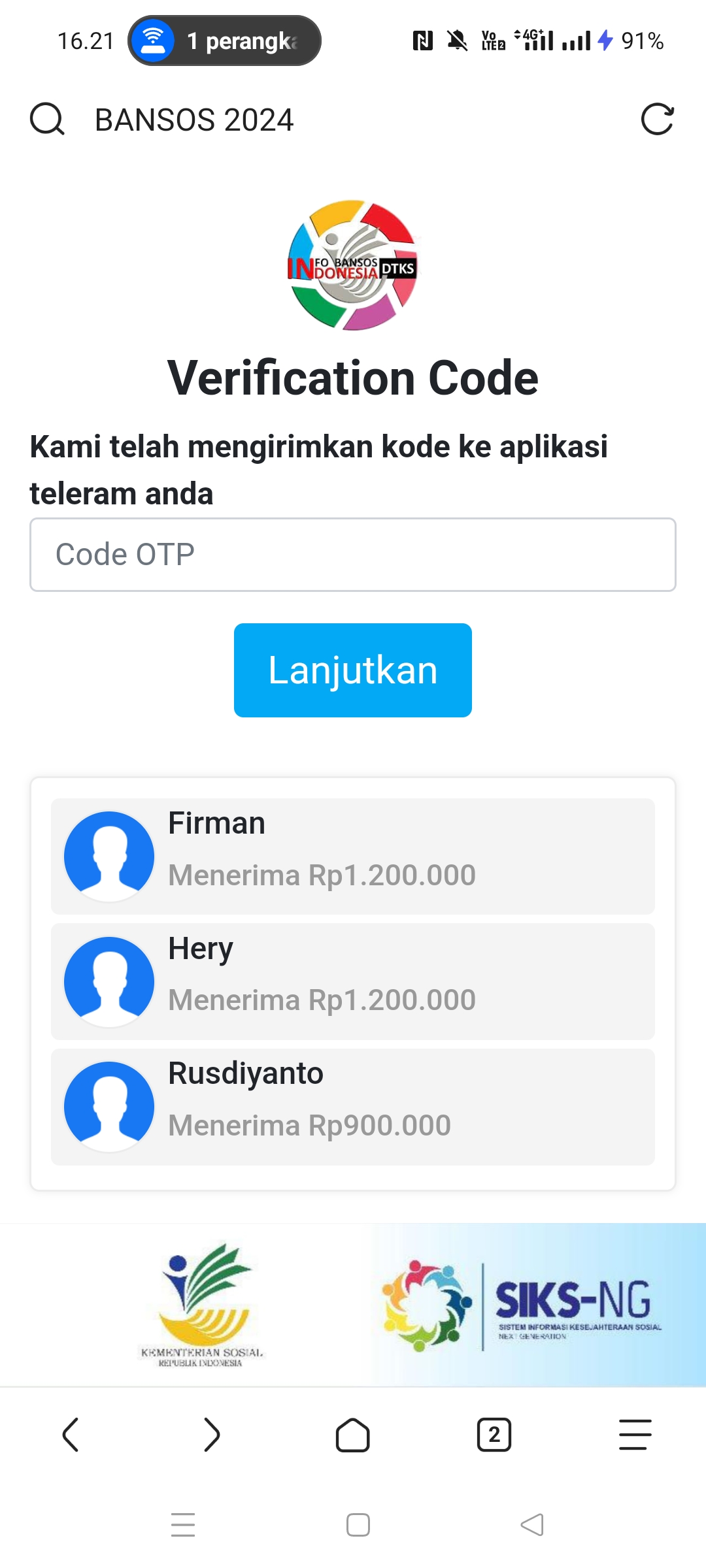Navigate back using the browser back arrow
Image resolution: width=706 pixels, height=1568 pixels.
point(71,1435)
